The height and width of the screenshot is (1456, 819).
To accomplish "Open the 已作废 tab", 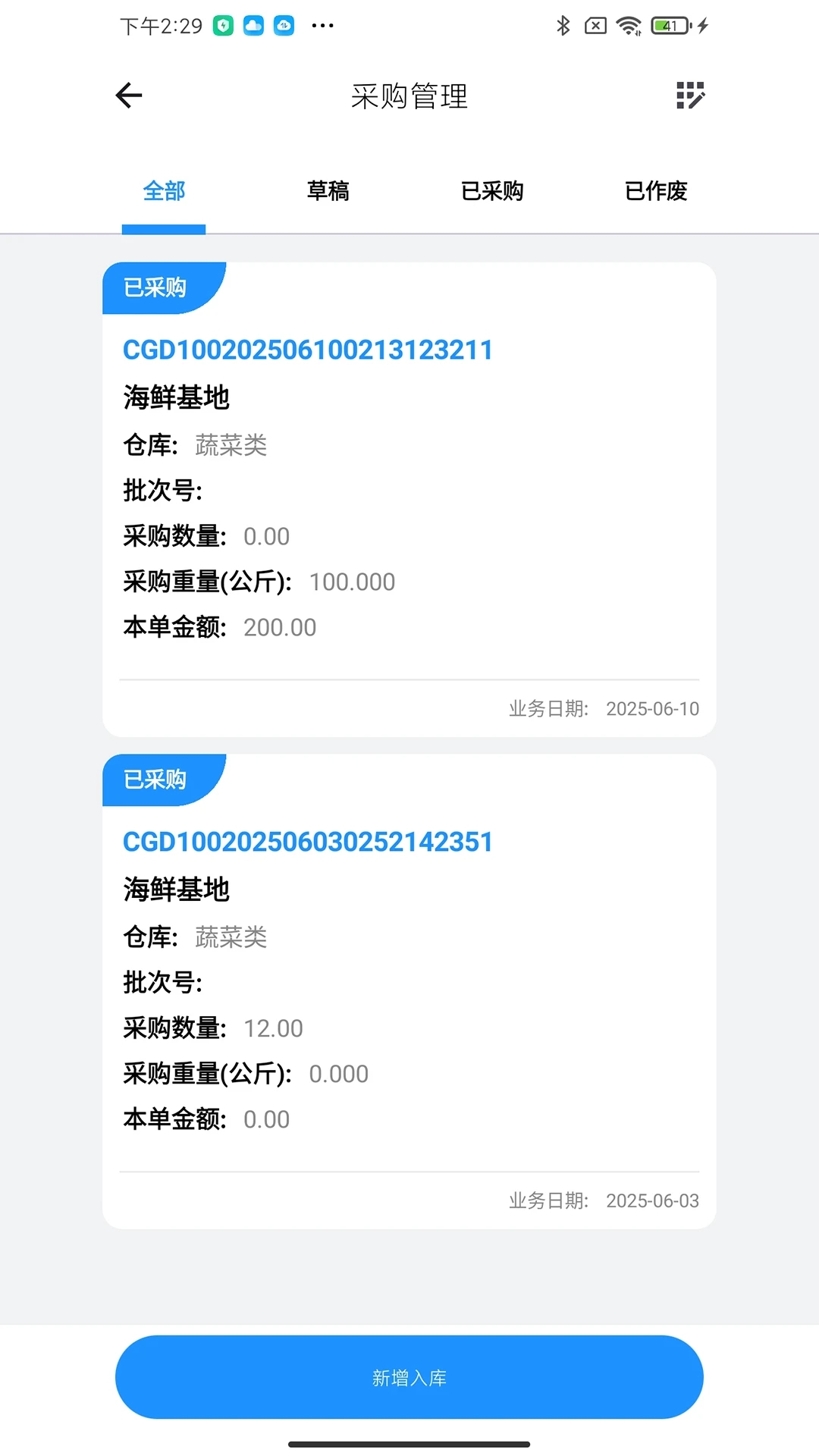I will coord(656,191).
